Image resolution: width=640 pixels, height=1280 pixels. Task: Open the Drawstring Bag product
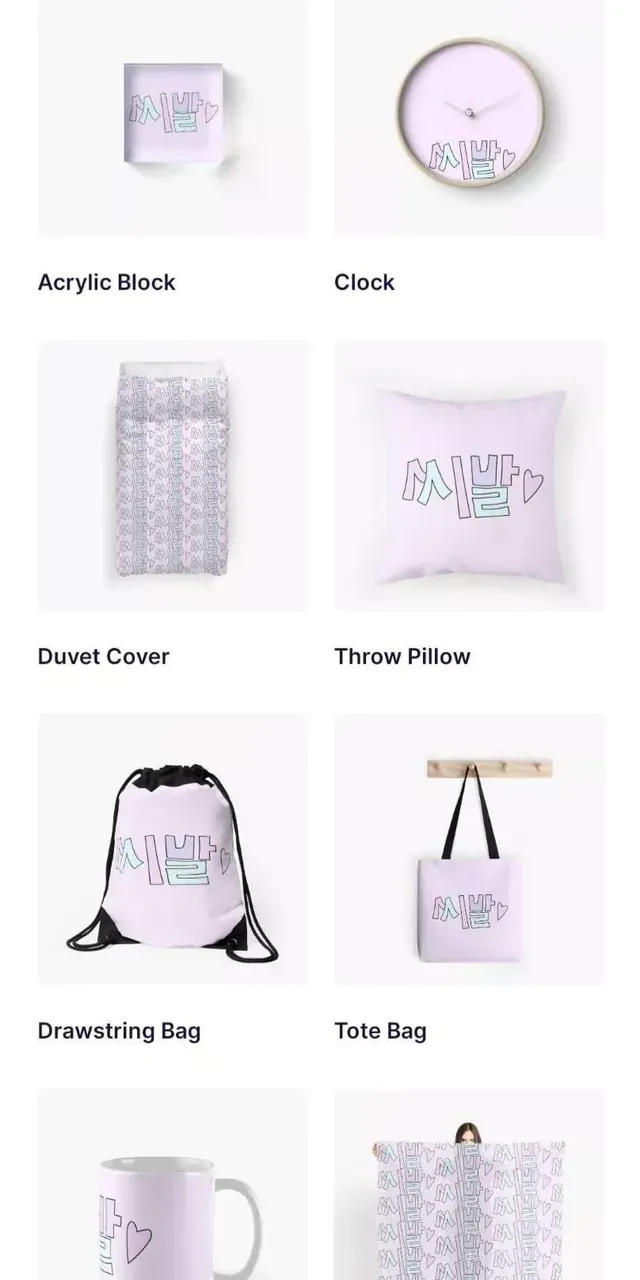(173, 849)
